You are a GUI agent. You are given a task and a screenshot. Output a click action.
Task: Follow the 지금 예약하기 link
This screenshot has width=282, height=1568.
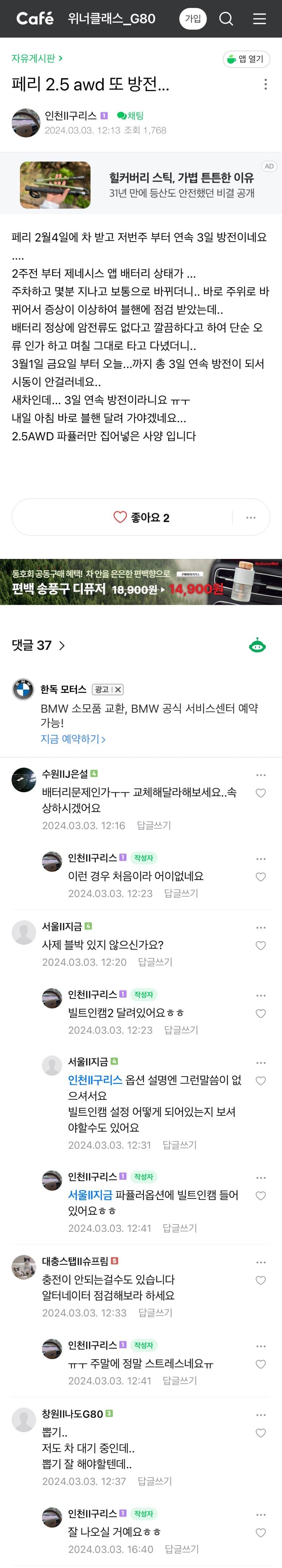tap(73, 739)
